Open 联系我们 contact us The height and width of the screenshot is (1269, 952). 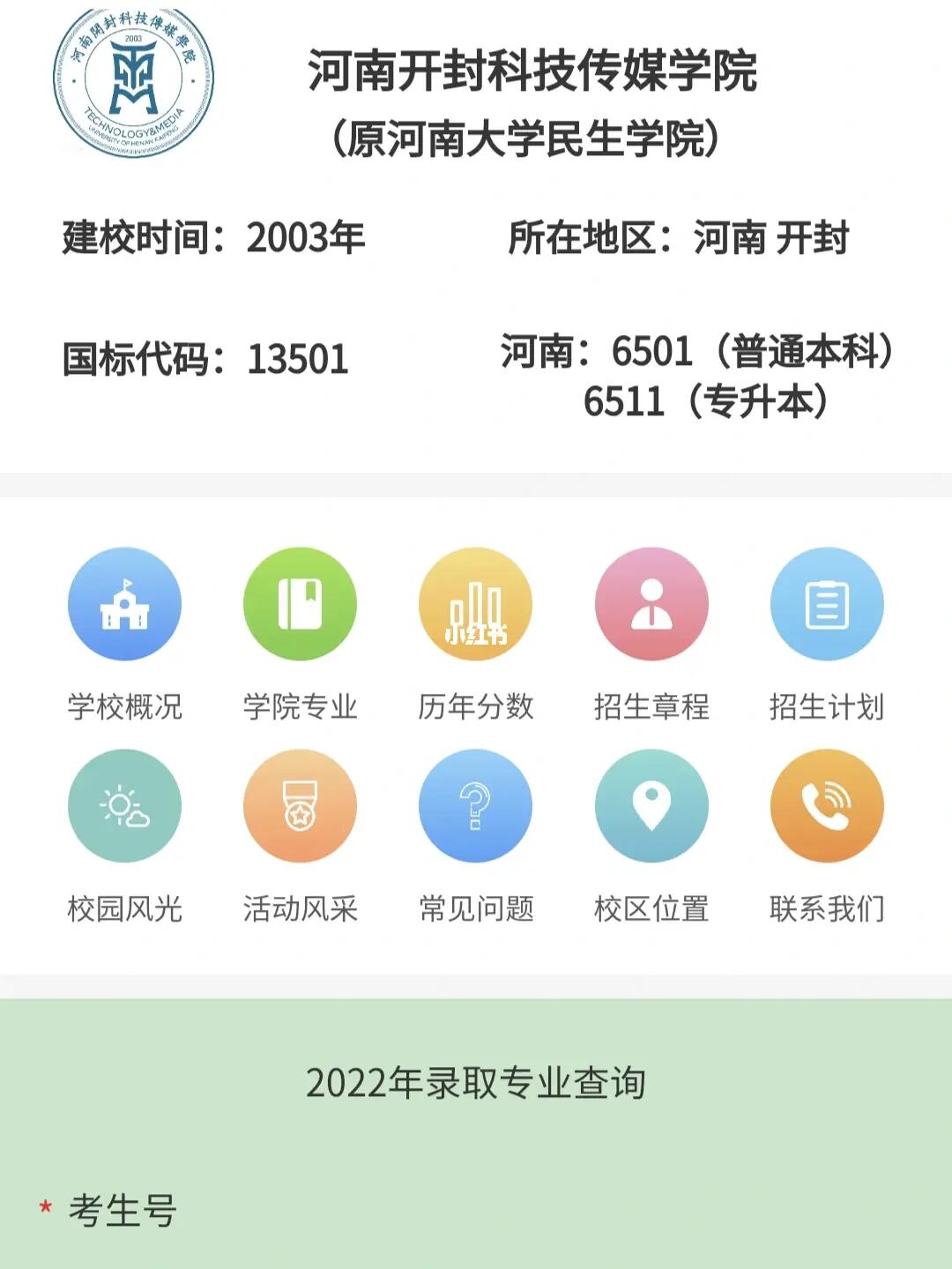[x=827, y=806]
